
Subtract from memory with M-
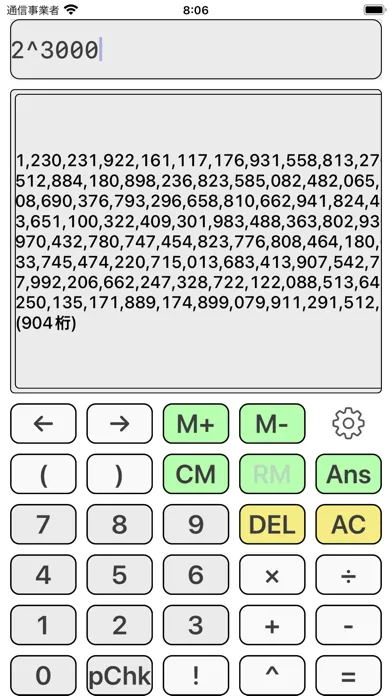272,423
